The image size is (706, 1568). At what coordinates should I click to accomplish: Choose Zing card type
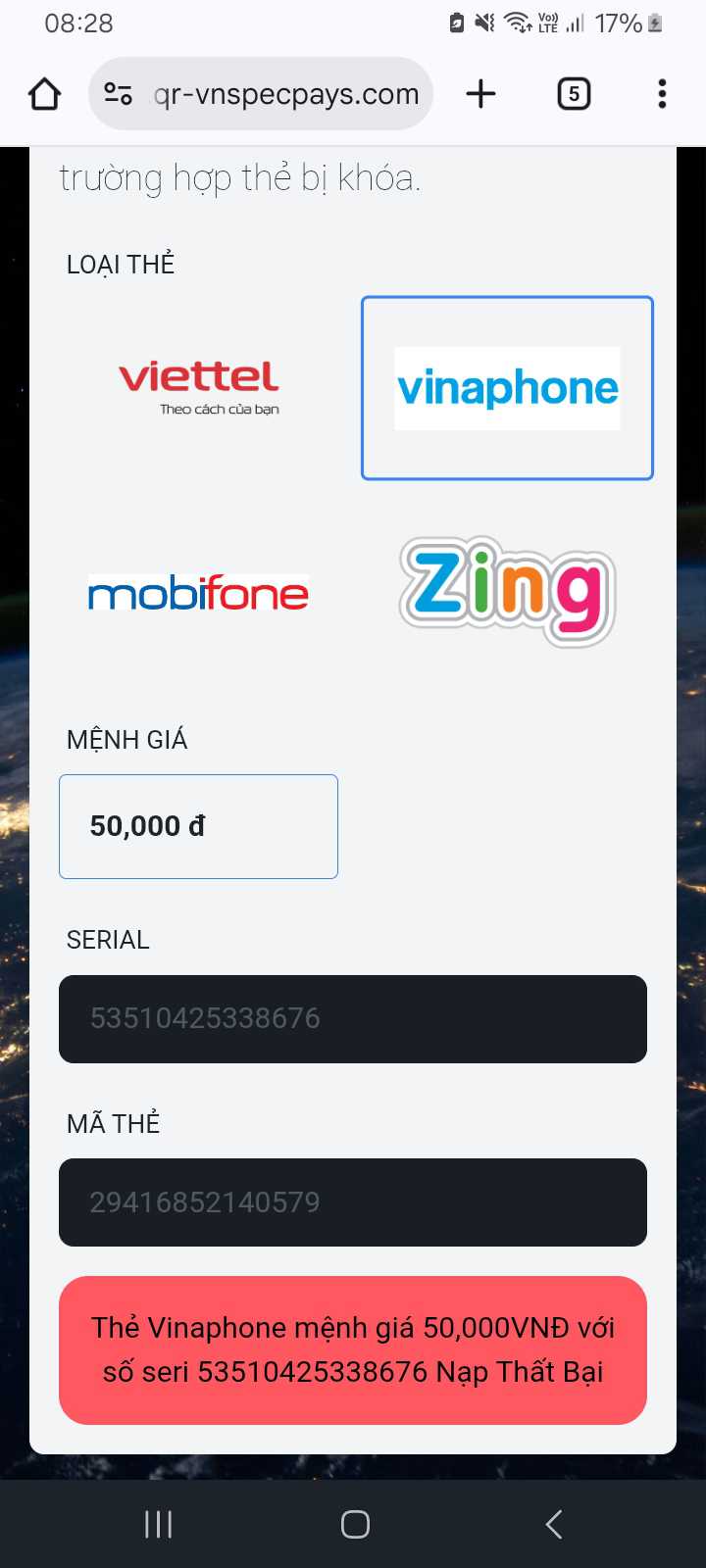coord(507,591)
